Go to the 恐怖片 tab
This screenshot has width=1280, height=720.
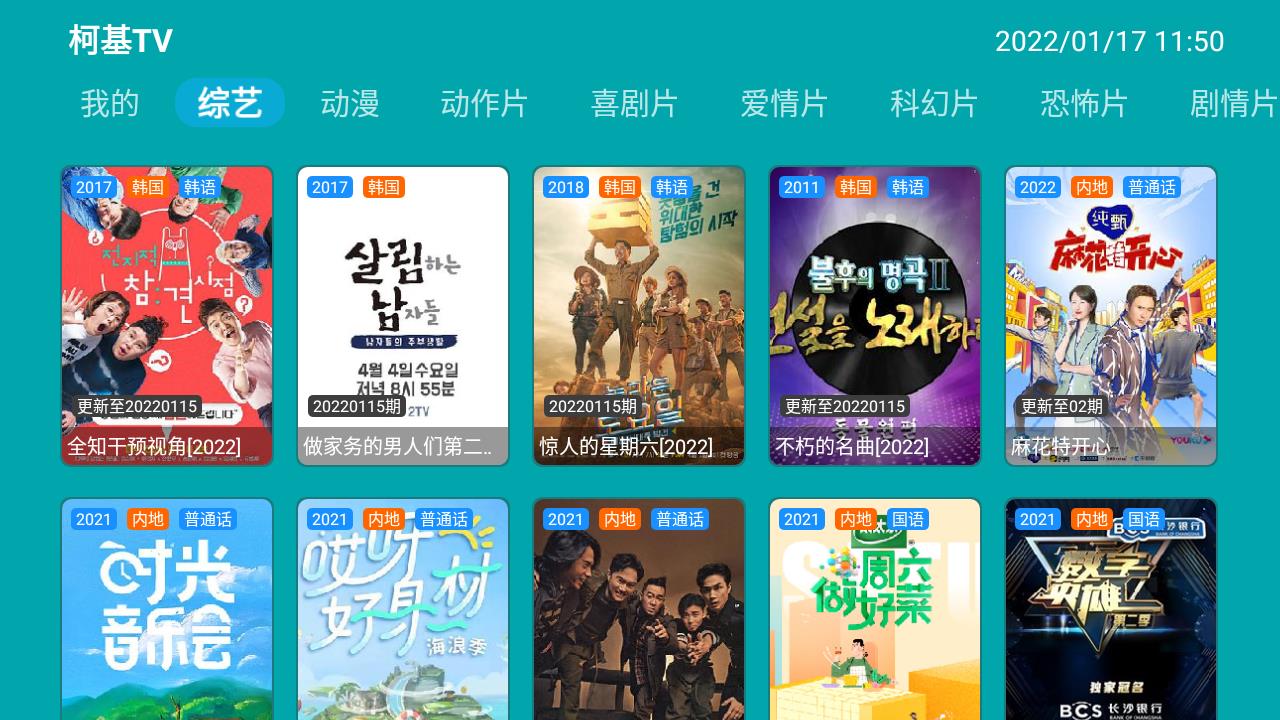1084,103
